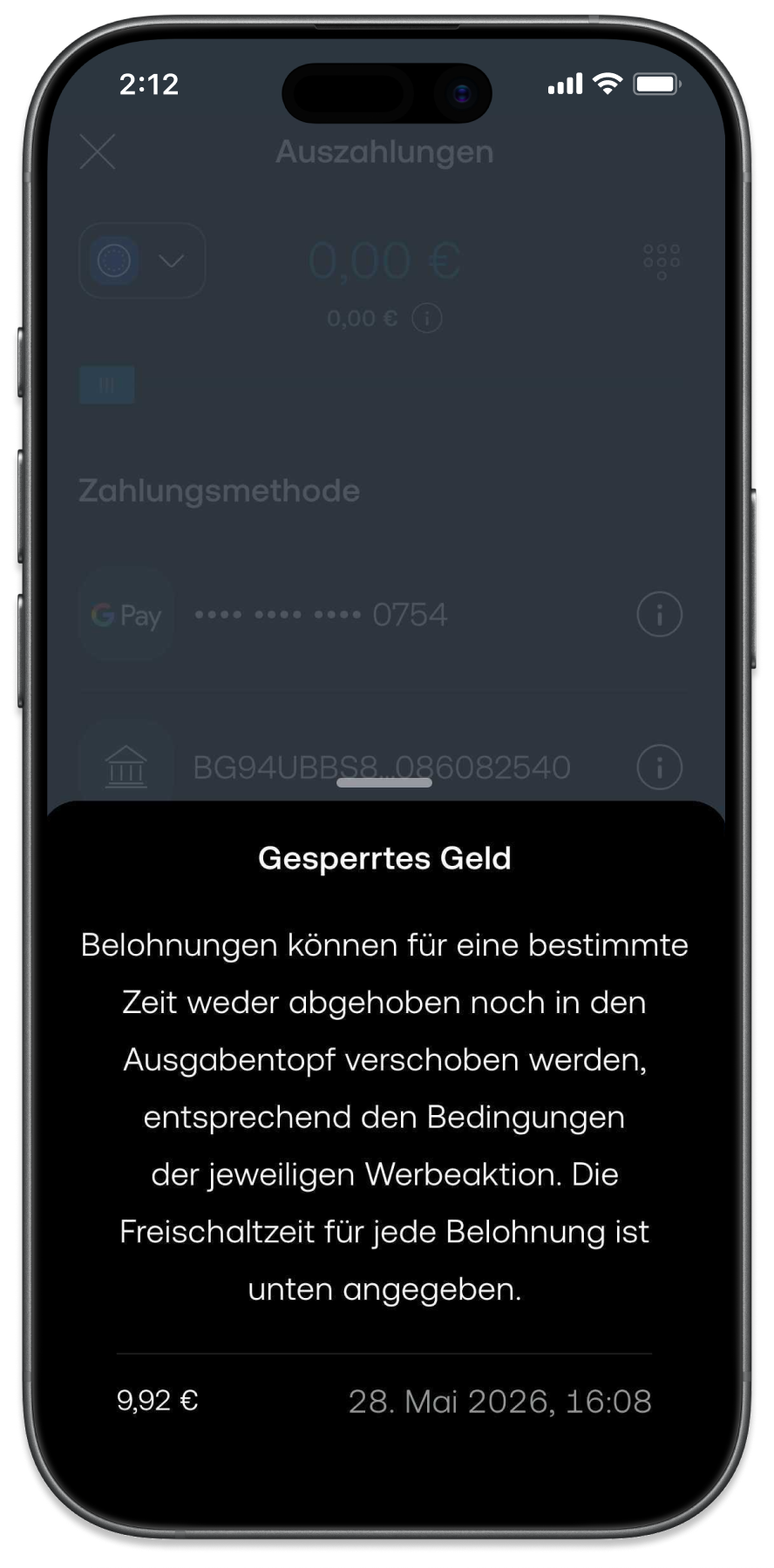
Task: Tap the info icon under 0,00 € amount
Action: pos(427,318)
